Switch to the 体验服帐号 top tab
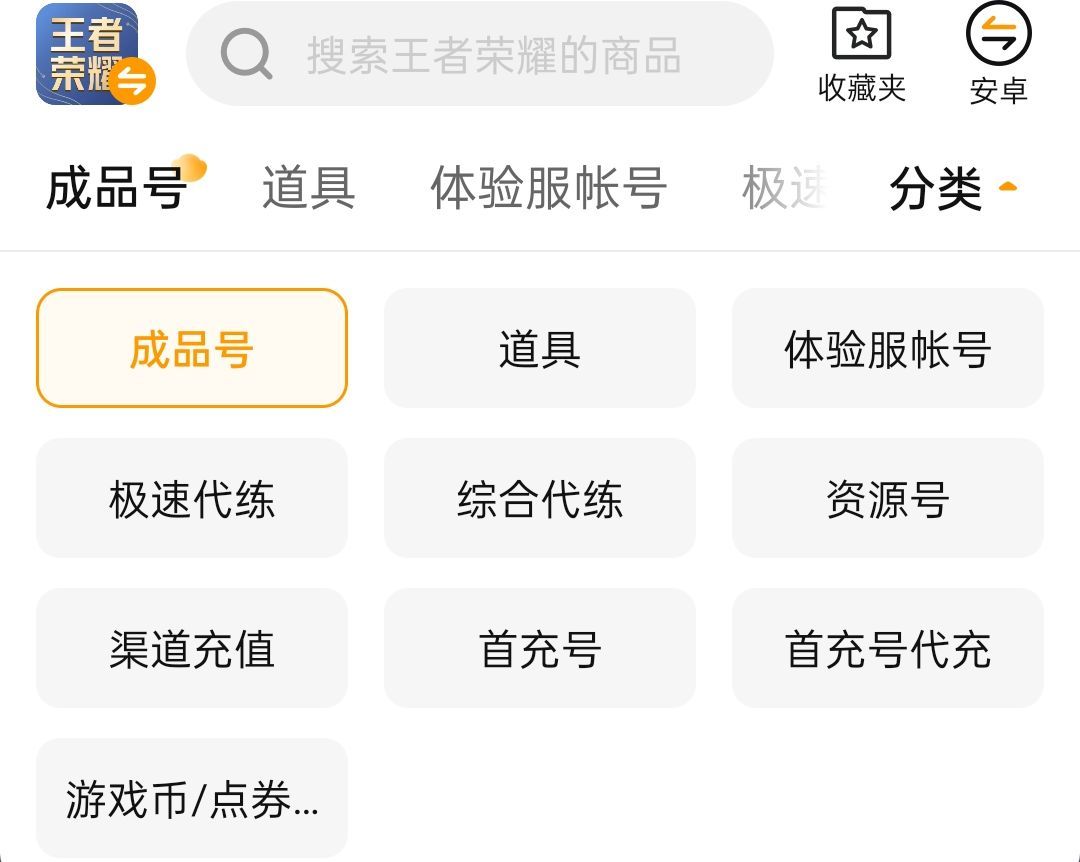This screenshot has height=862, width=1080. [548, 188]
